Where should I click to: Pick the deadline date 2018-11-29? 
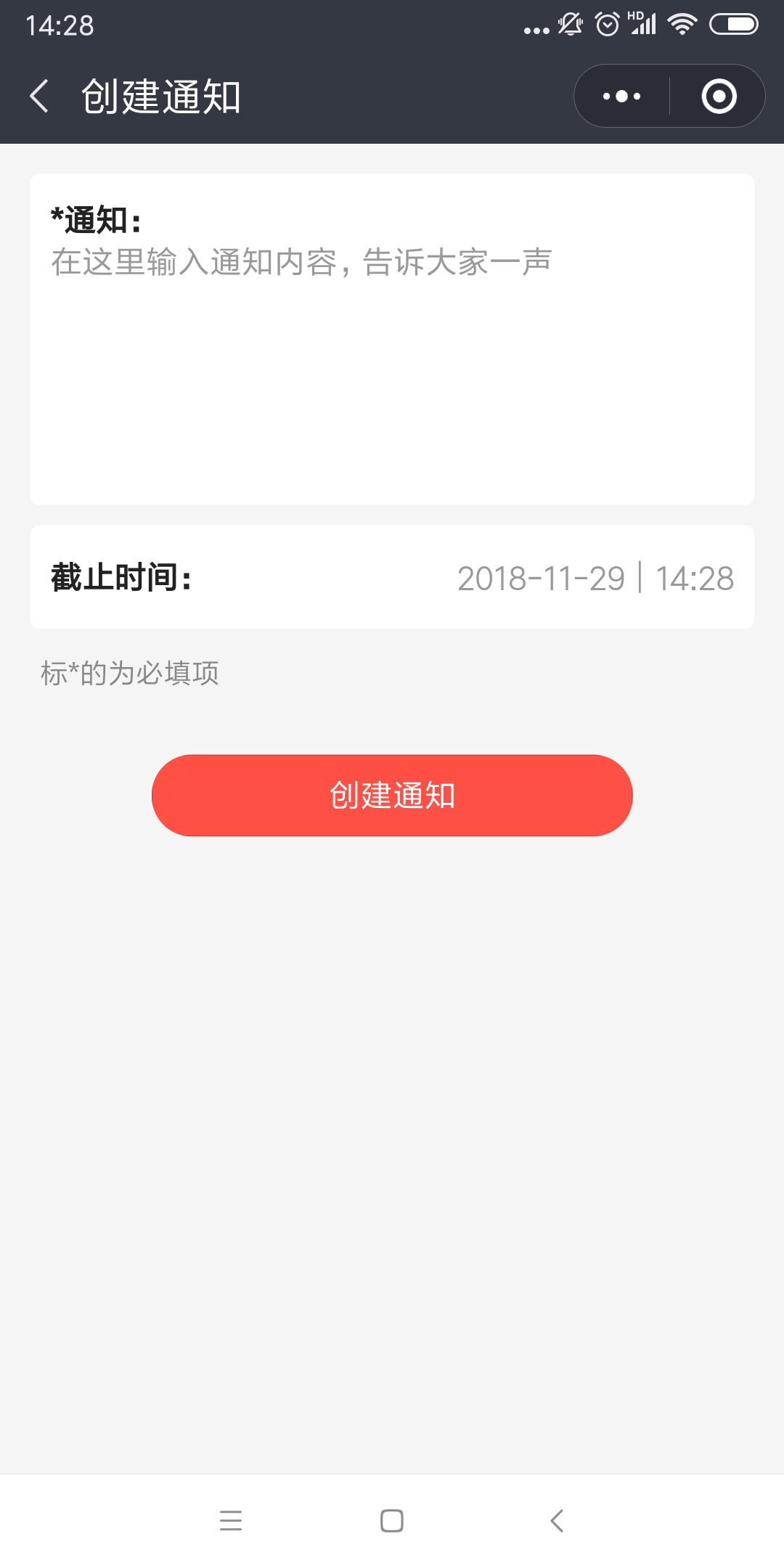point(541,579)
